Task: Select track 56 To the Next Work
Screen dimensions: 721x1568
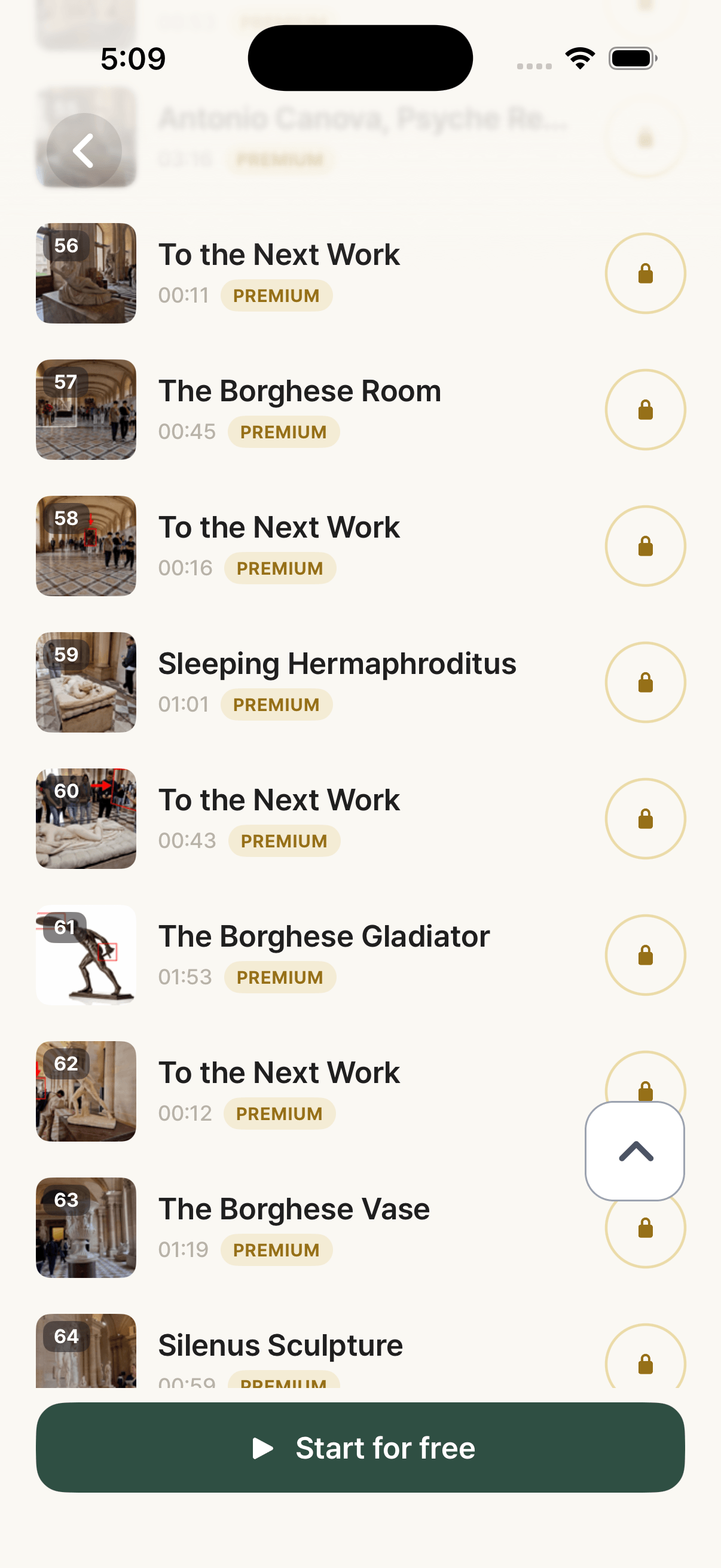Action: coord(360,273)
